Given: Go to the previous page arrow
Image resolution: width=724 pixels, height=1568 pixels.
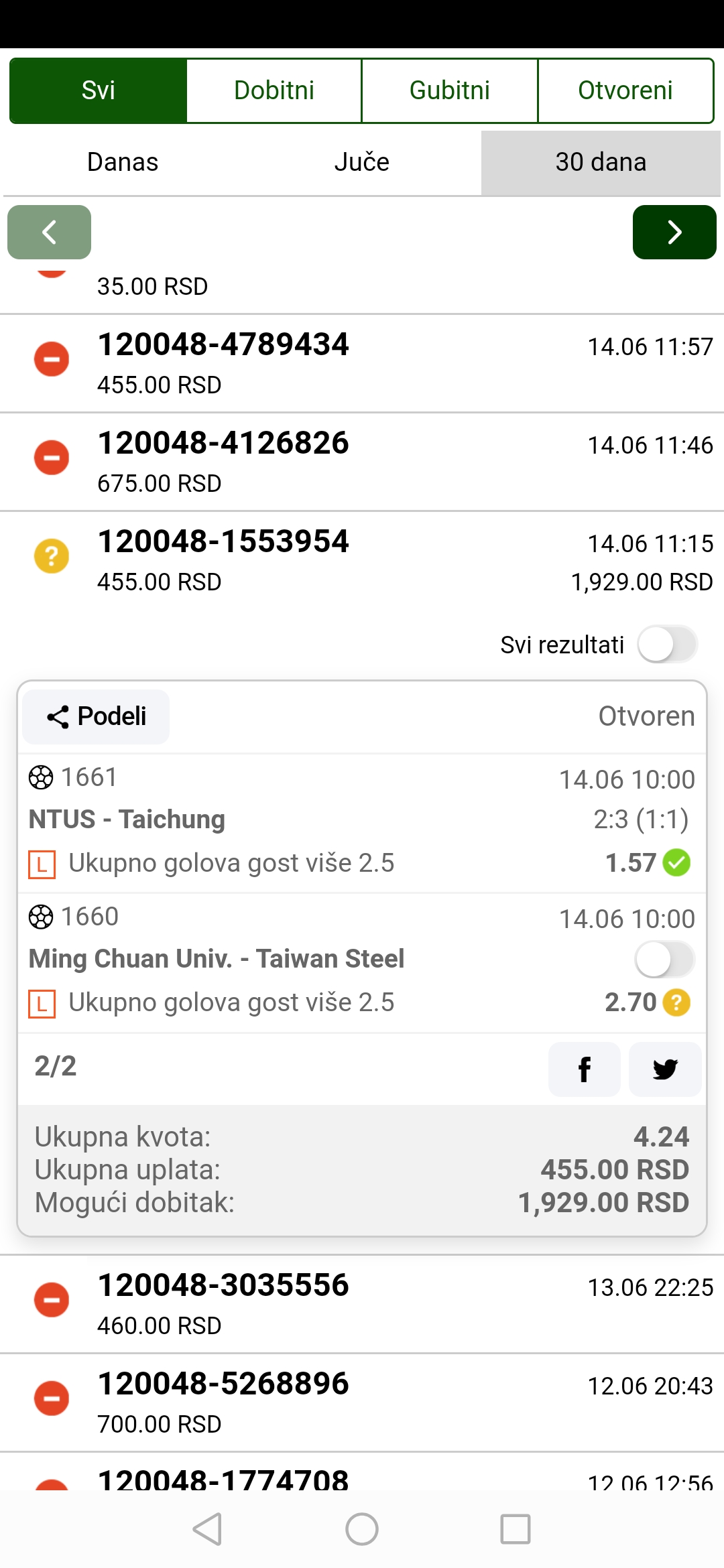Looking at the screenshot, I should pyautogui.click(x=49, y=233).
